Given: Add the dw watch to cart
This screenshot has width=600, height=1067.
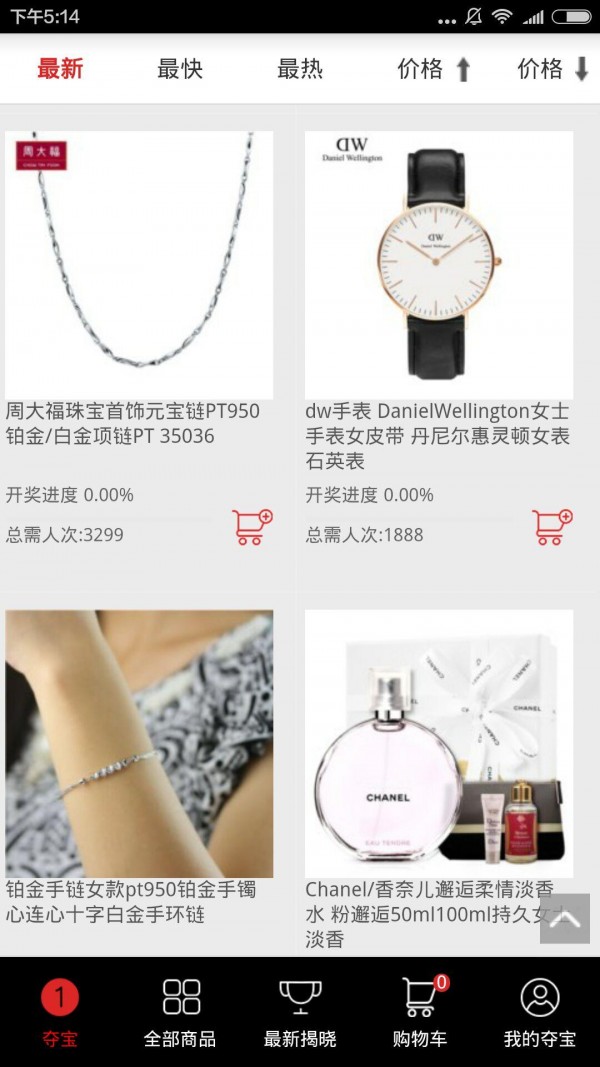Looking at the screenshot, I should 552,527.
